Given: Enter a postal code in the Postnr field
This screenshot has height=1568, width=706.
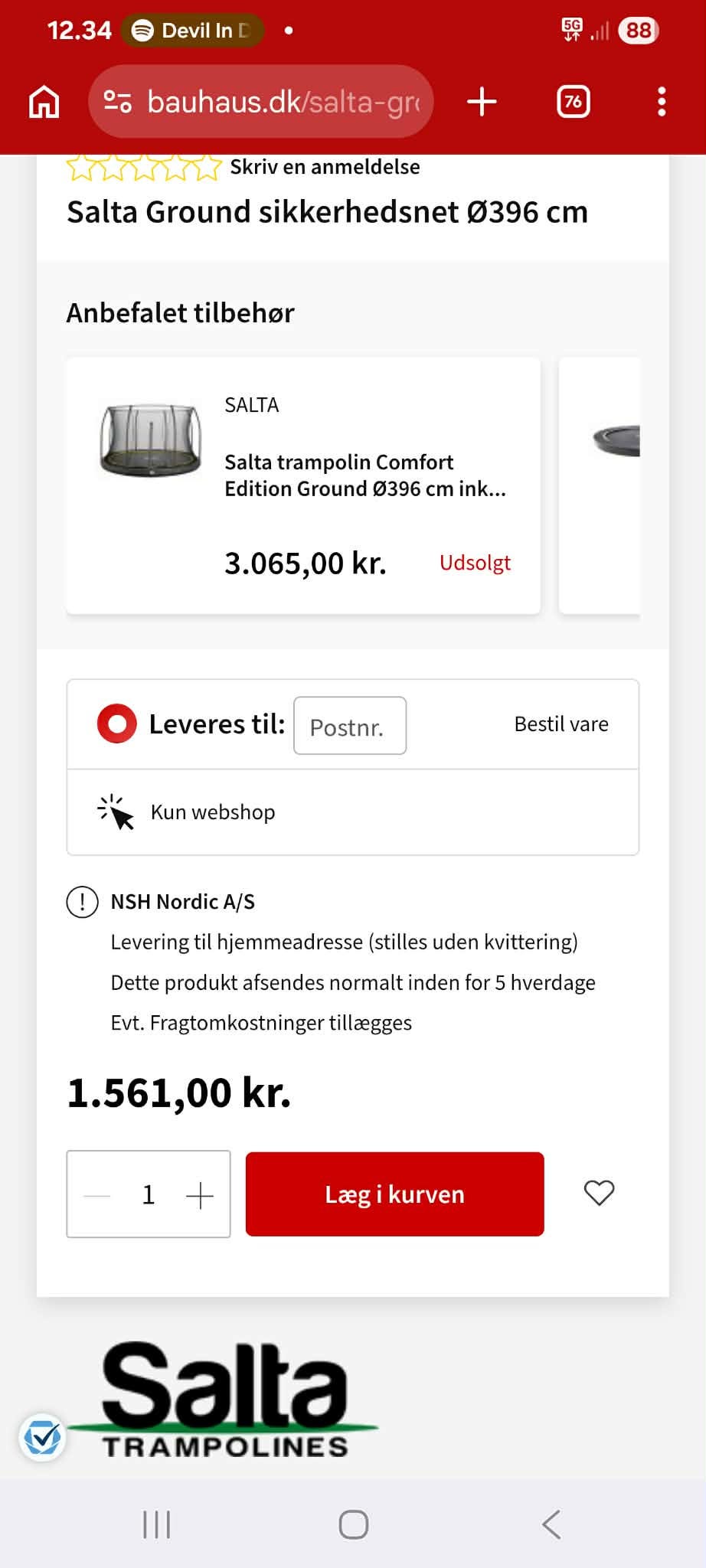Looking at the screenshot, I should coord(349,726).
